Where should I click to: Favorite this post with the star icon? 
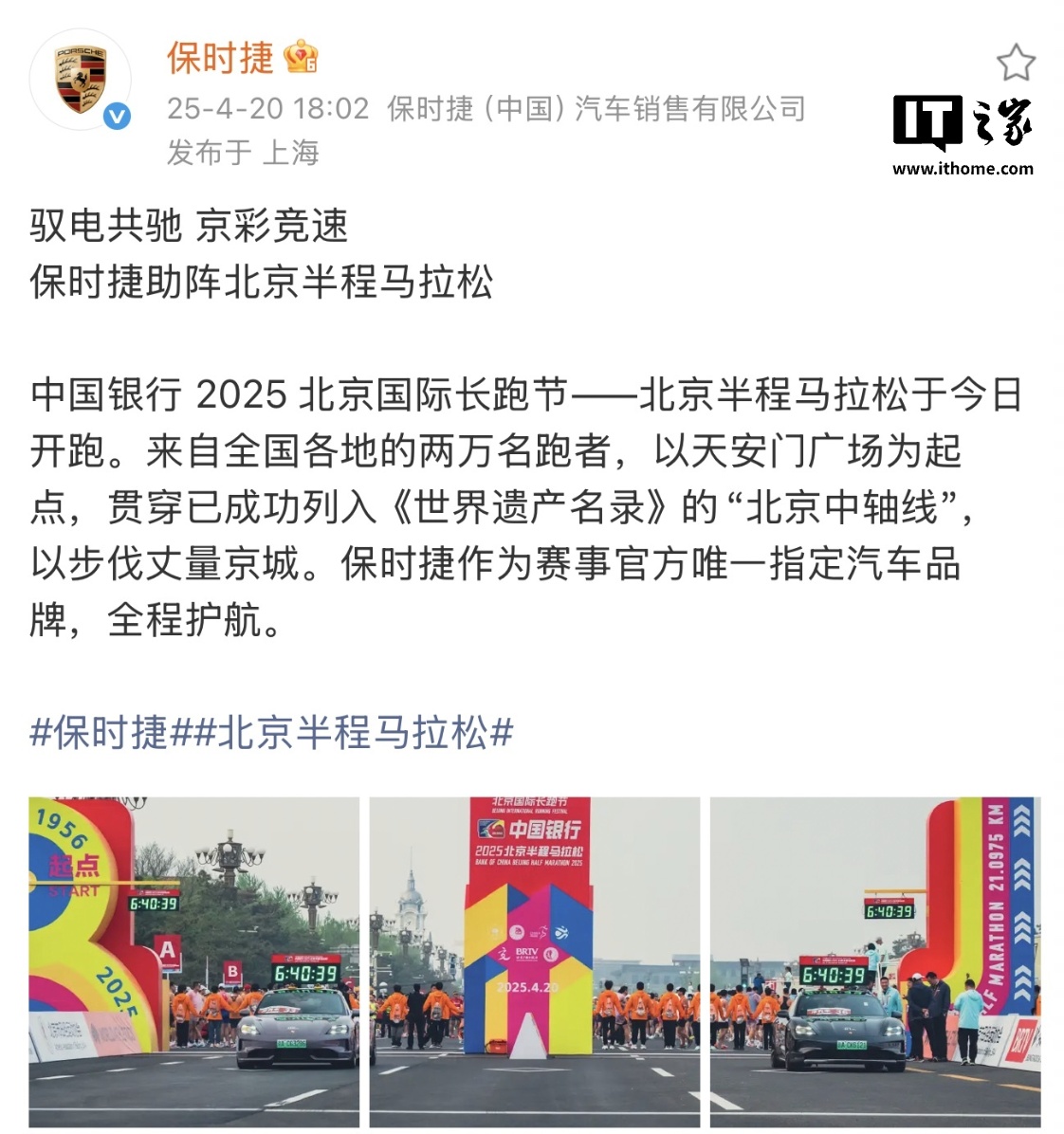[x=1015, y=63]
